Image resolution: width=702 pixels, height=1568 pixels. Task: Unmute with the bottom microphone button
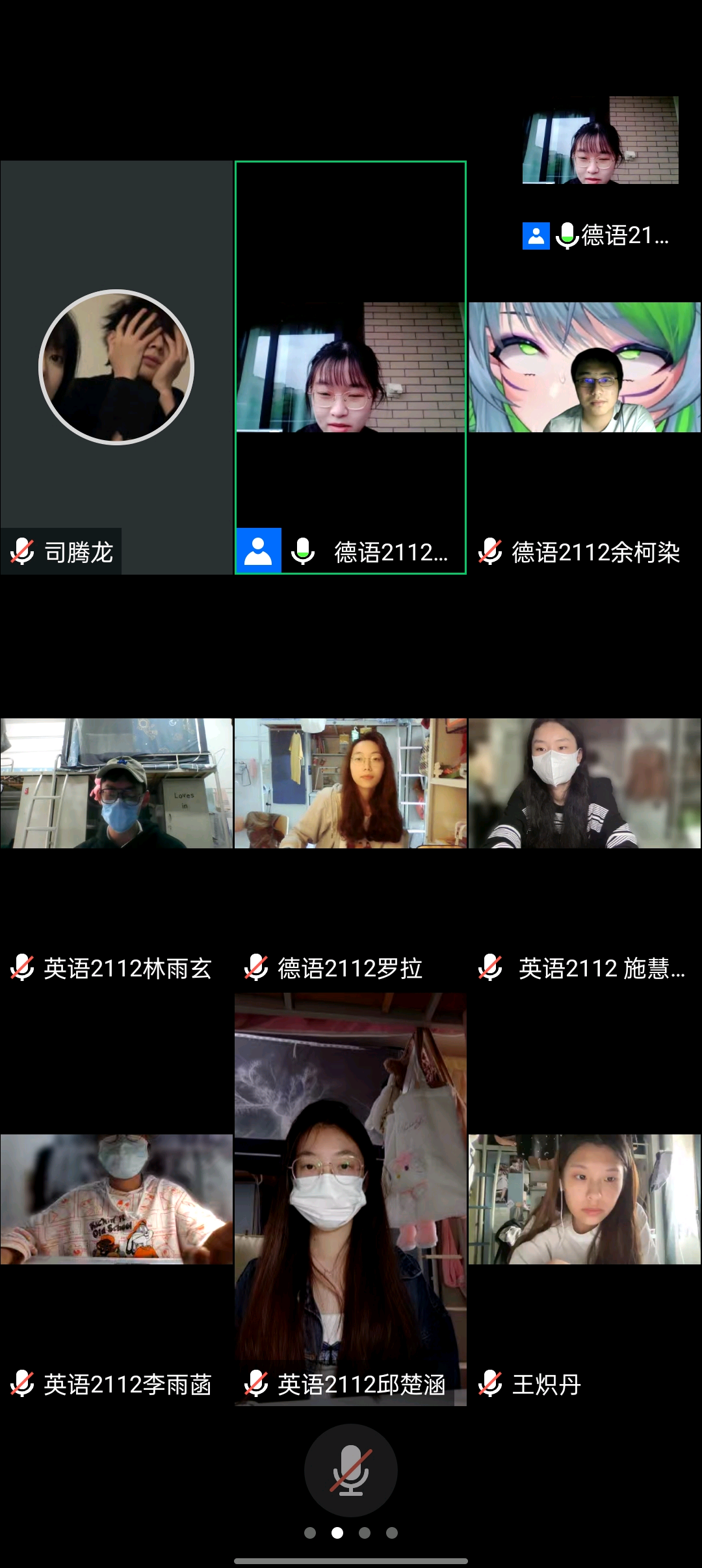350,1470
